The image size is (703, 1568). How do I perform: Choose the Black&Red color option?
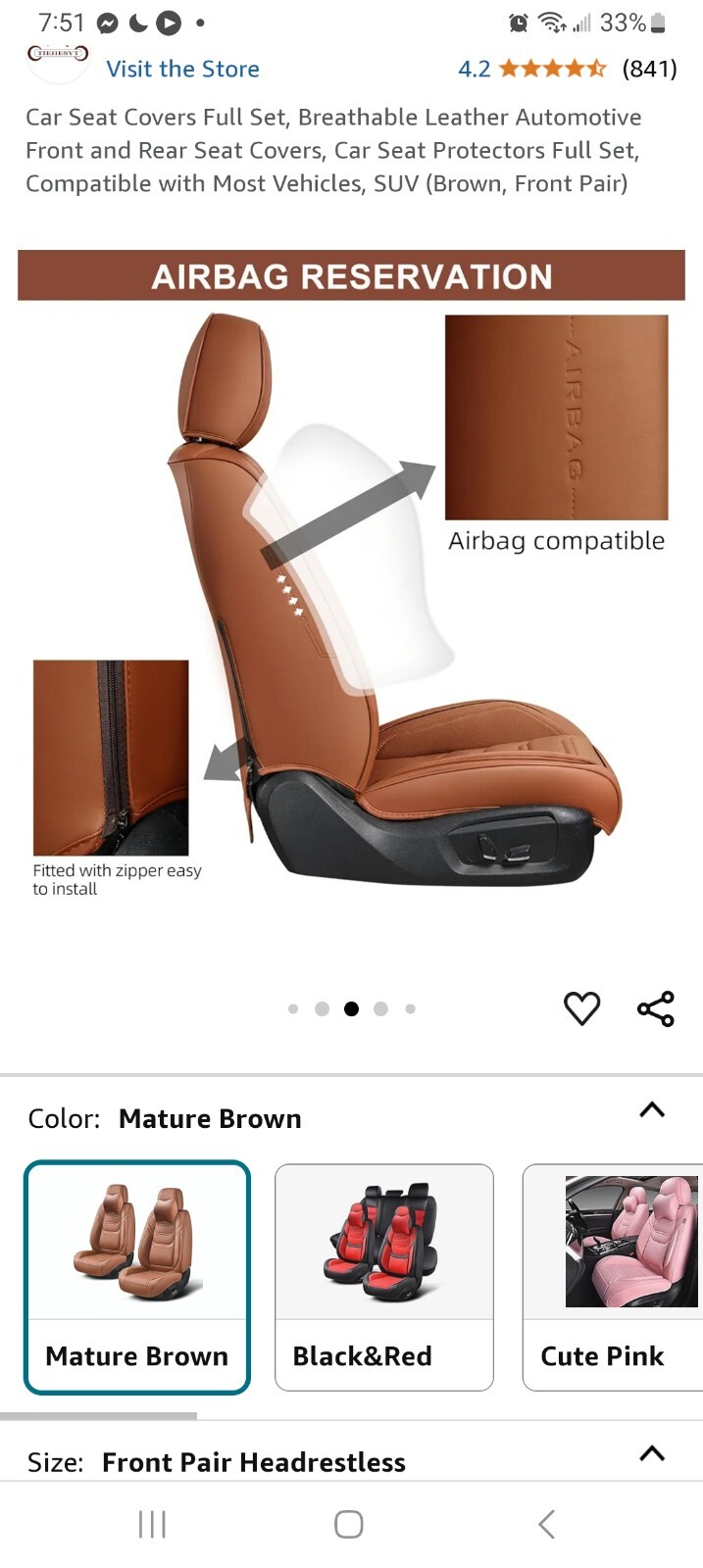pos(383,1276)
